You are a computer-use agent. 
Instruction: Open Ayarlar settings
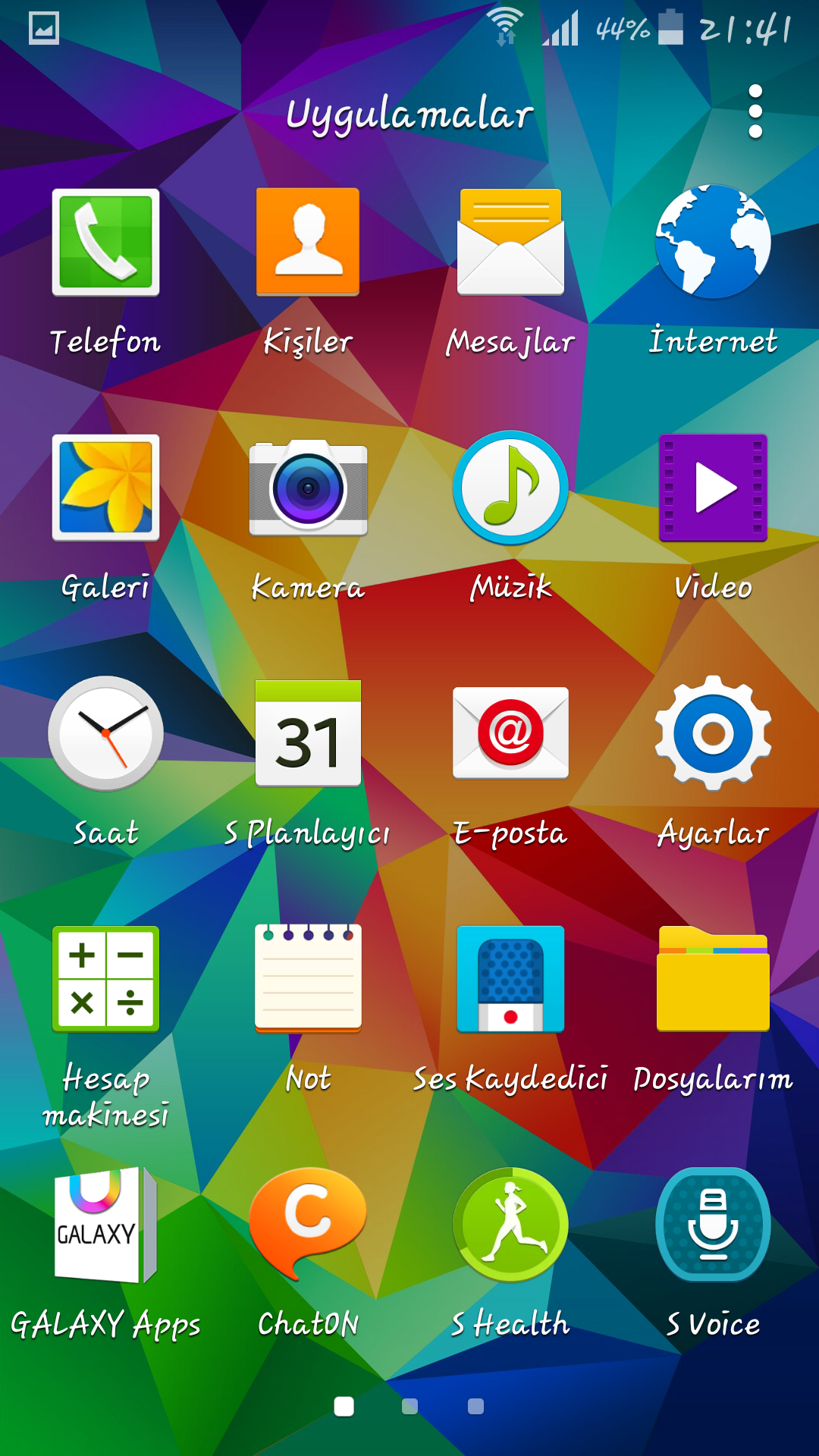(x=713, y=733)
